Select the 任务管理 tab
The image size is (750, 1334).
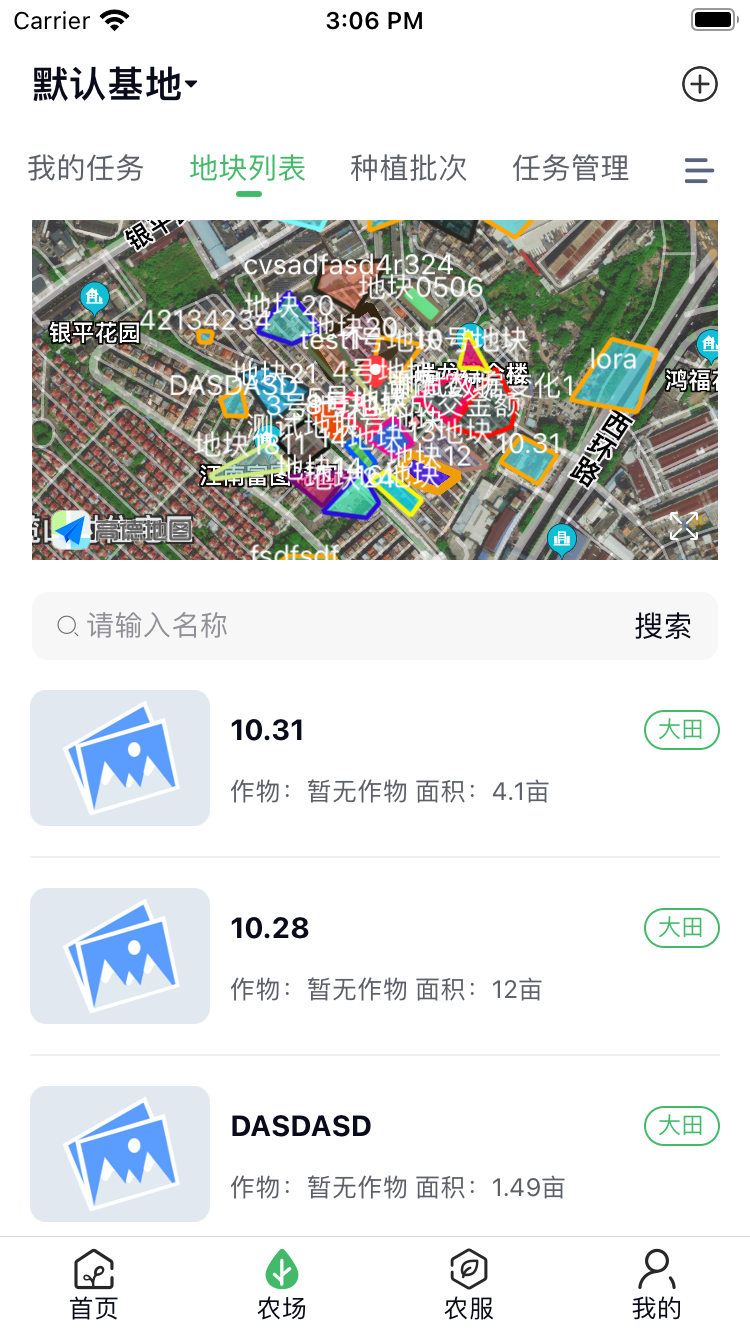(x=570, y=168)
